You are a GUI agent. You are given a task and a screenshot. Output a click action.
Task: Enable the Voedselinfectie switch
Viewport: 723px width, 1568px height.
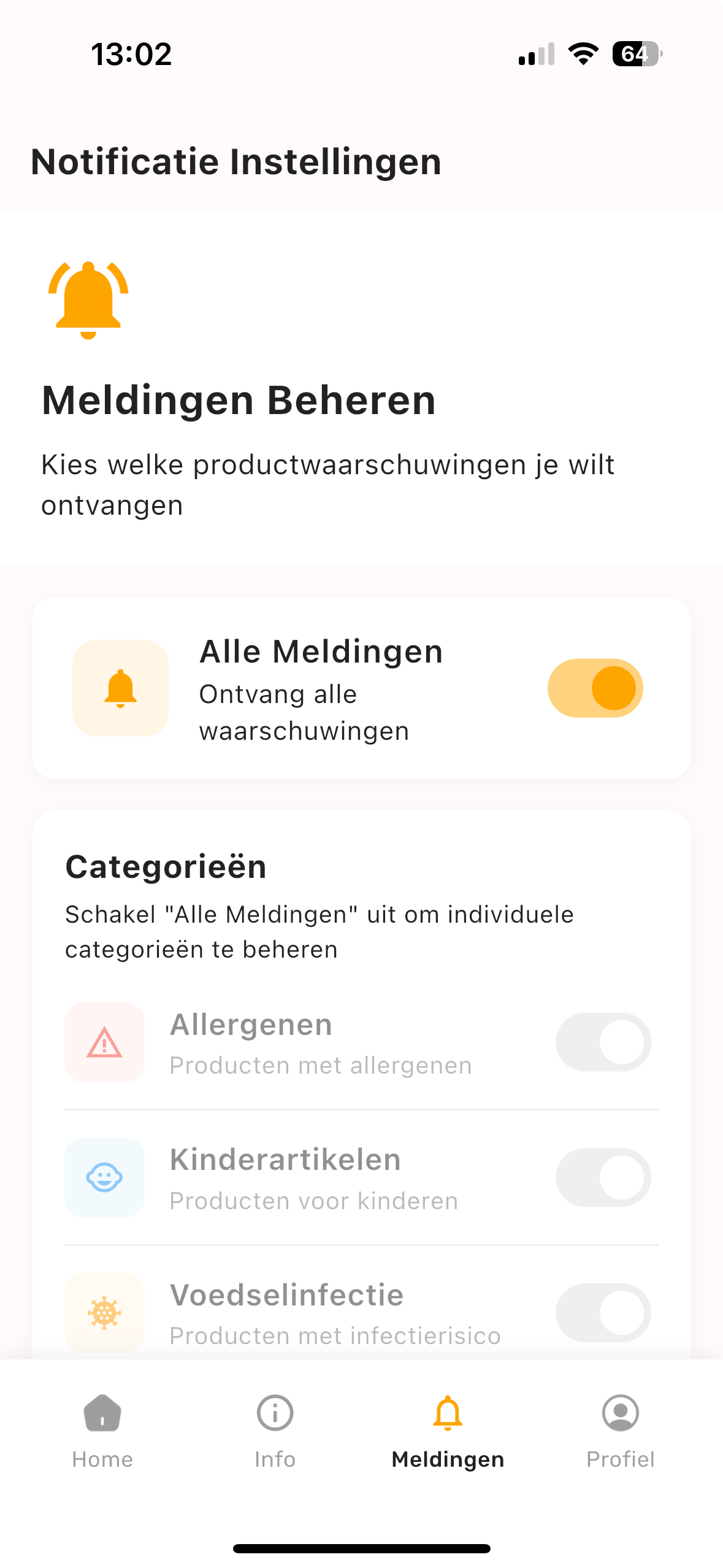[604, 1313]
